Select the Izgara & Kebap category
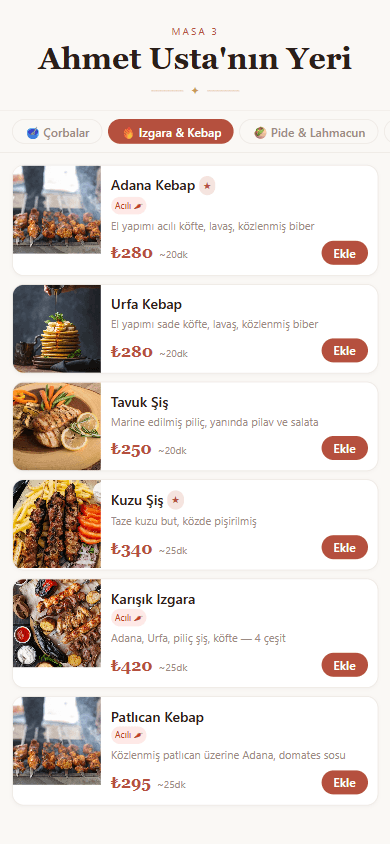 (171, 132)
